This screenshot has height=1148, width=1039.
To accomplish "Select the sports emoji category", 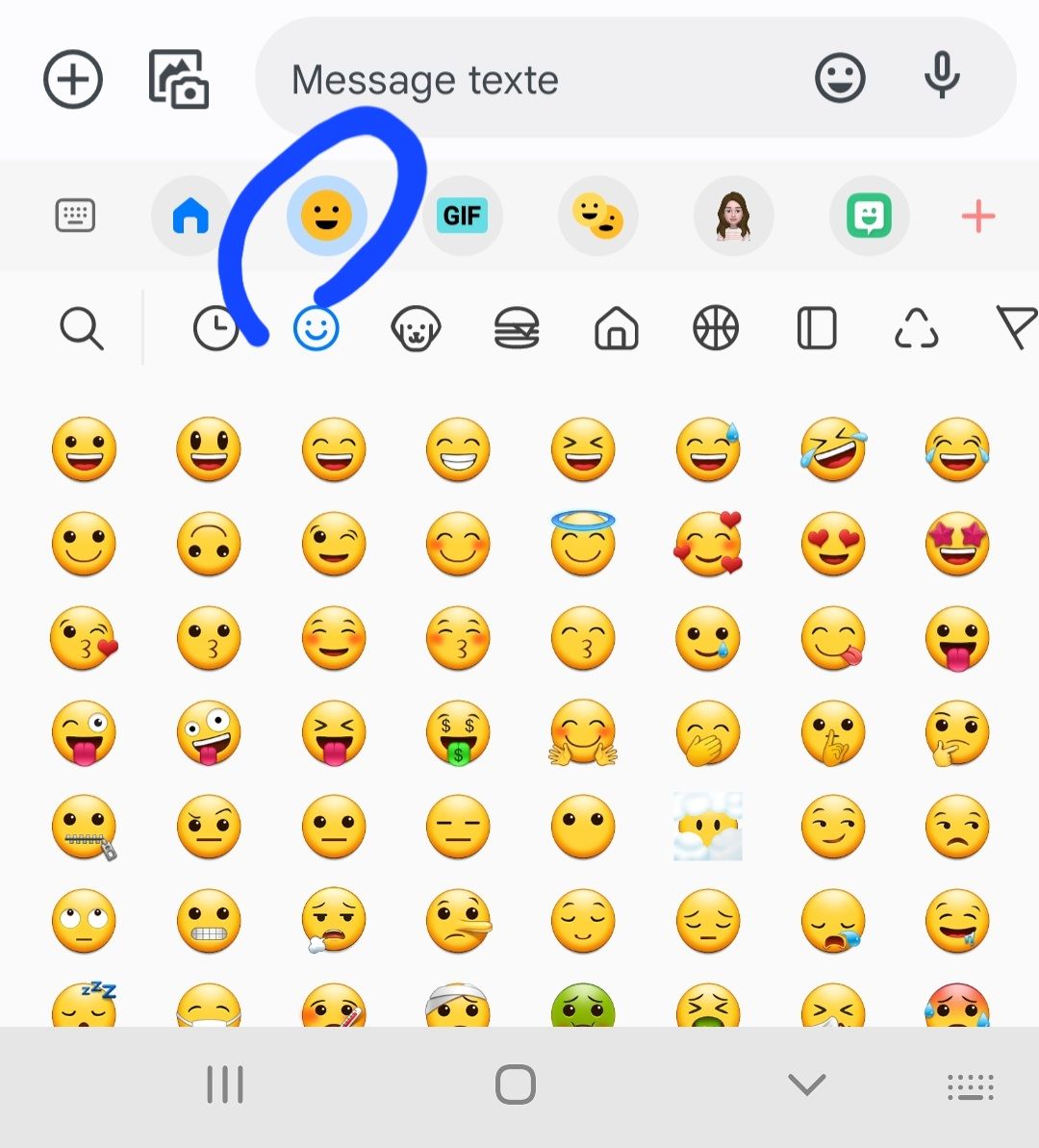I will 716,329.
